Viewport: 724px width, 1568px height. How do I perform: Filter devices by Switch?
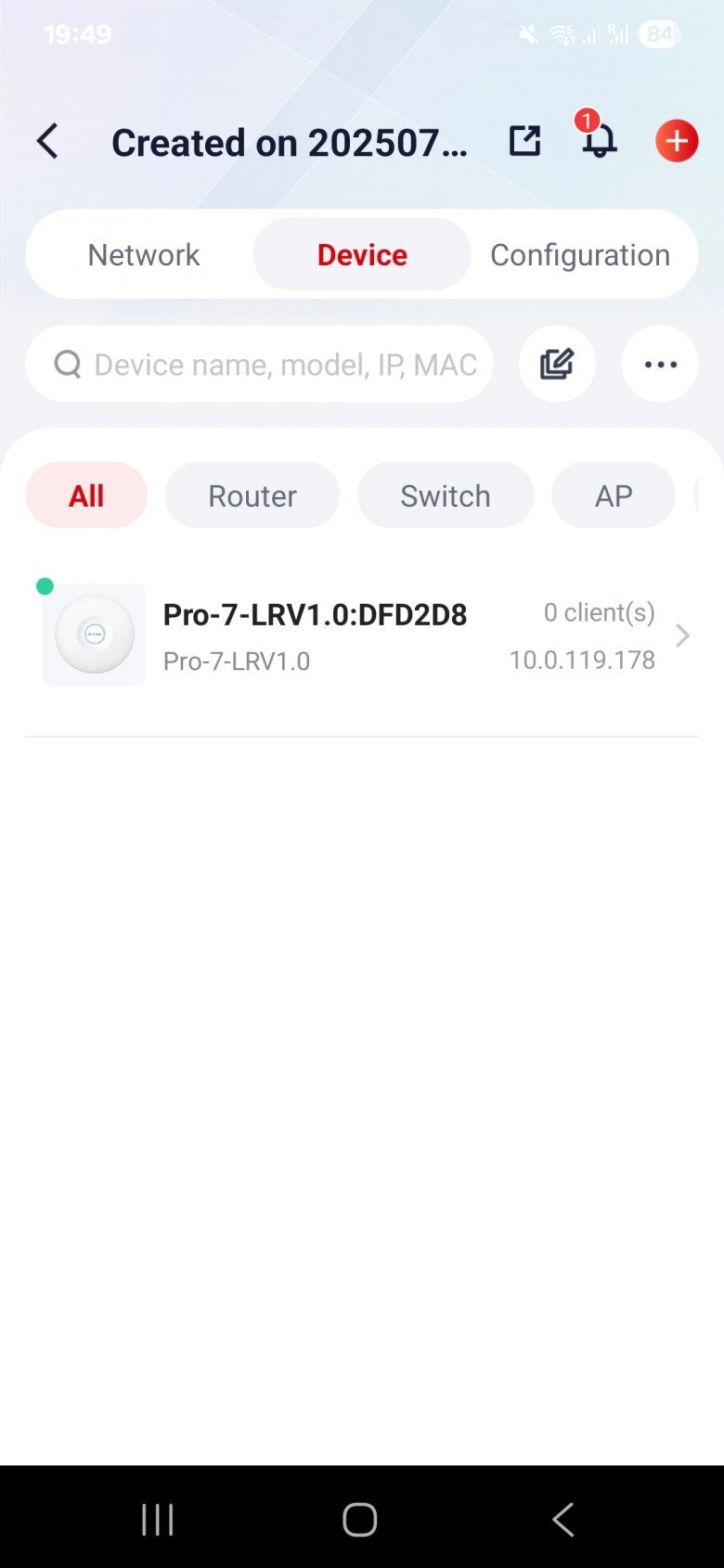446,495
